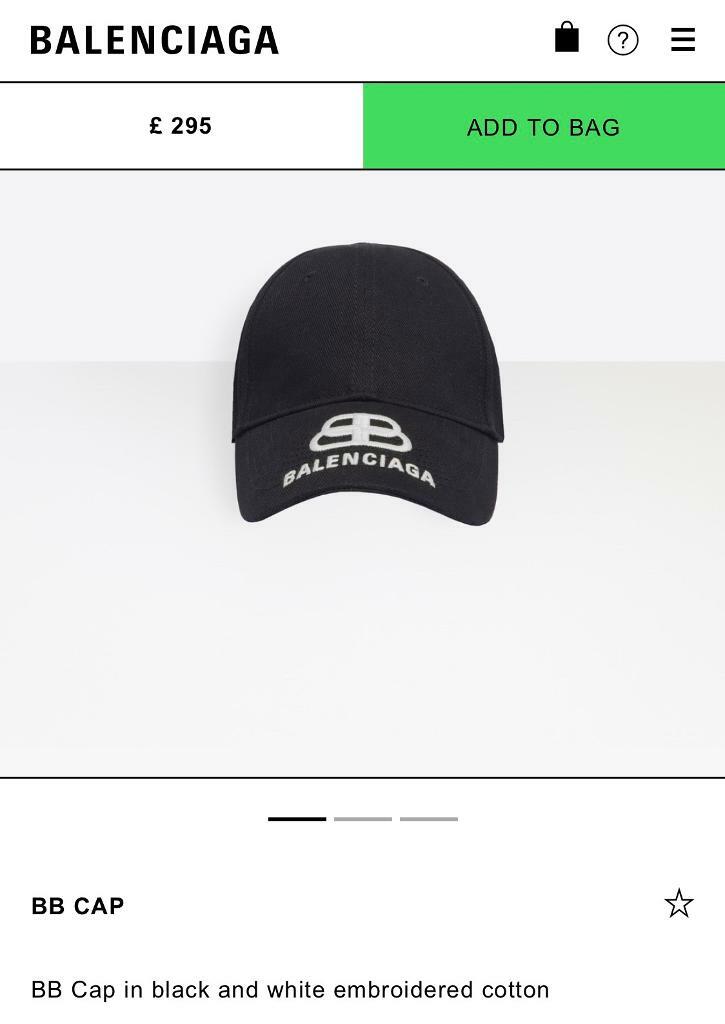Click the help question mark icon

coord(623,40)
